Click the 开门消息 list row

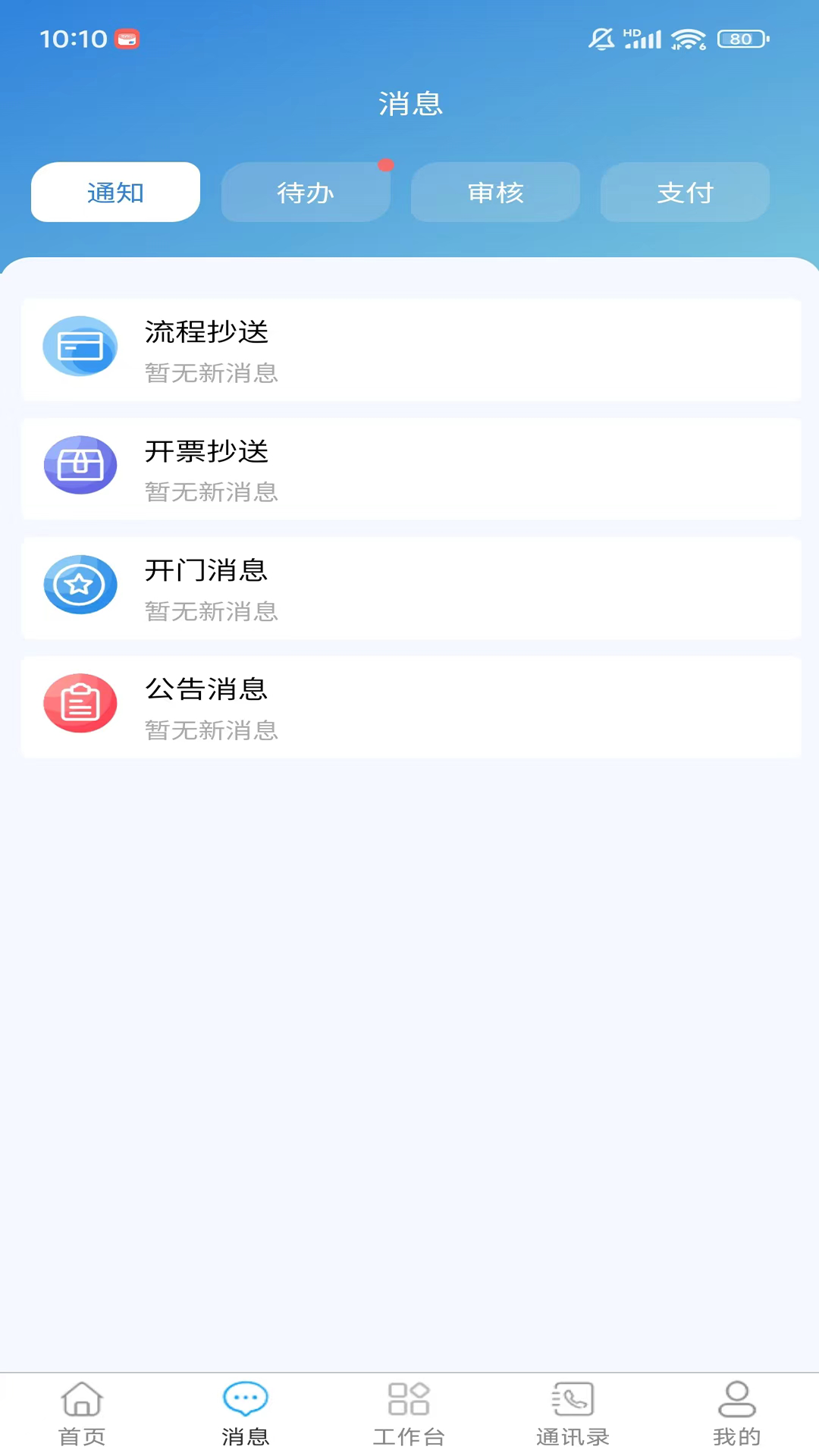coord(409,588)
